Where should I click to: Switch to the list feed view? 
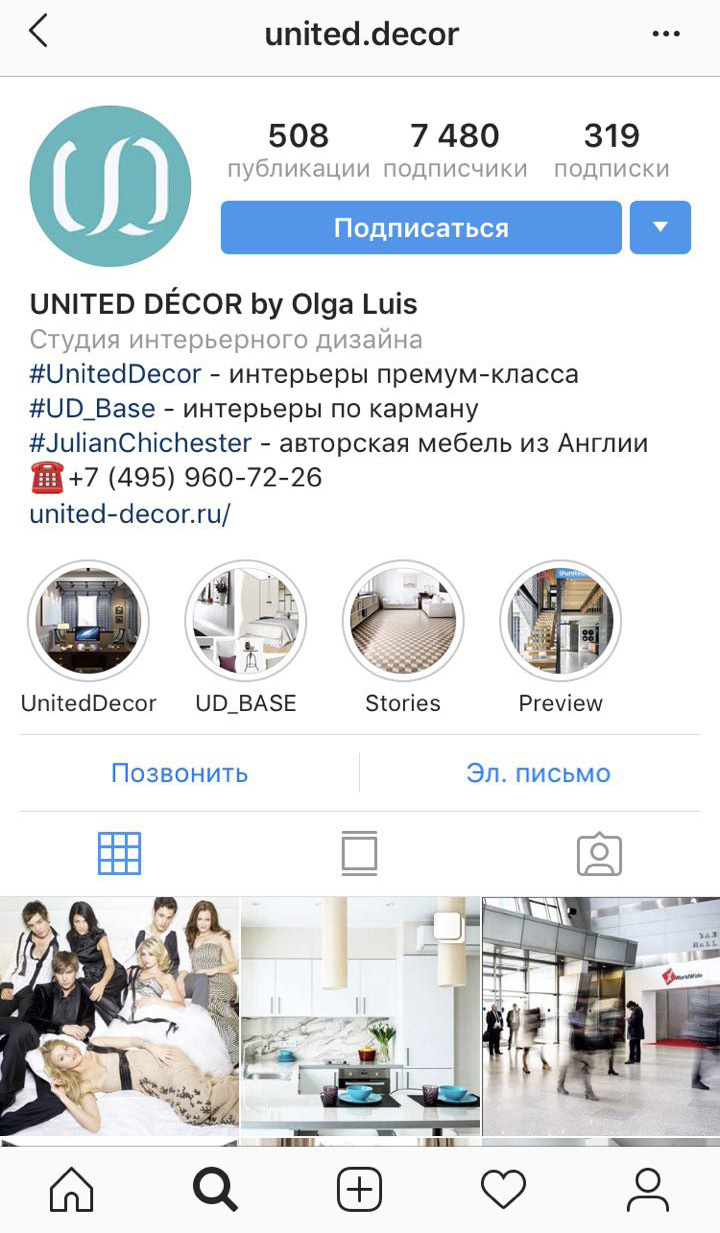pyautogui.click(x=359, y=854)
